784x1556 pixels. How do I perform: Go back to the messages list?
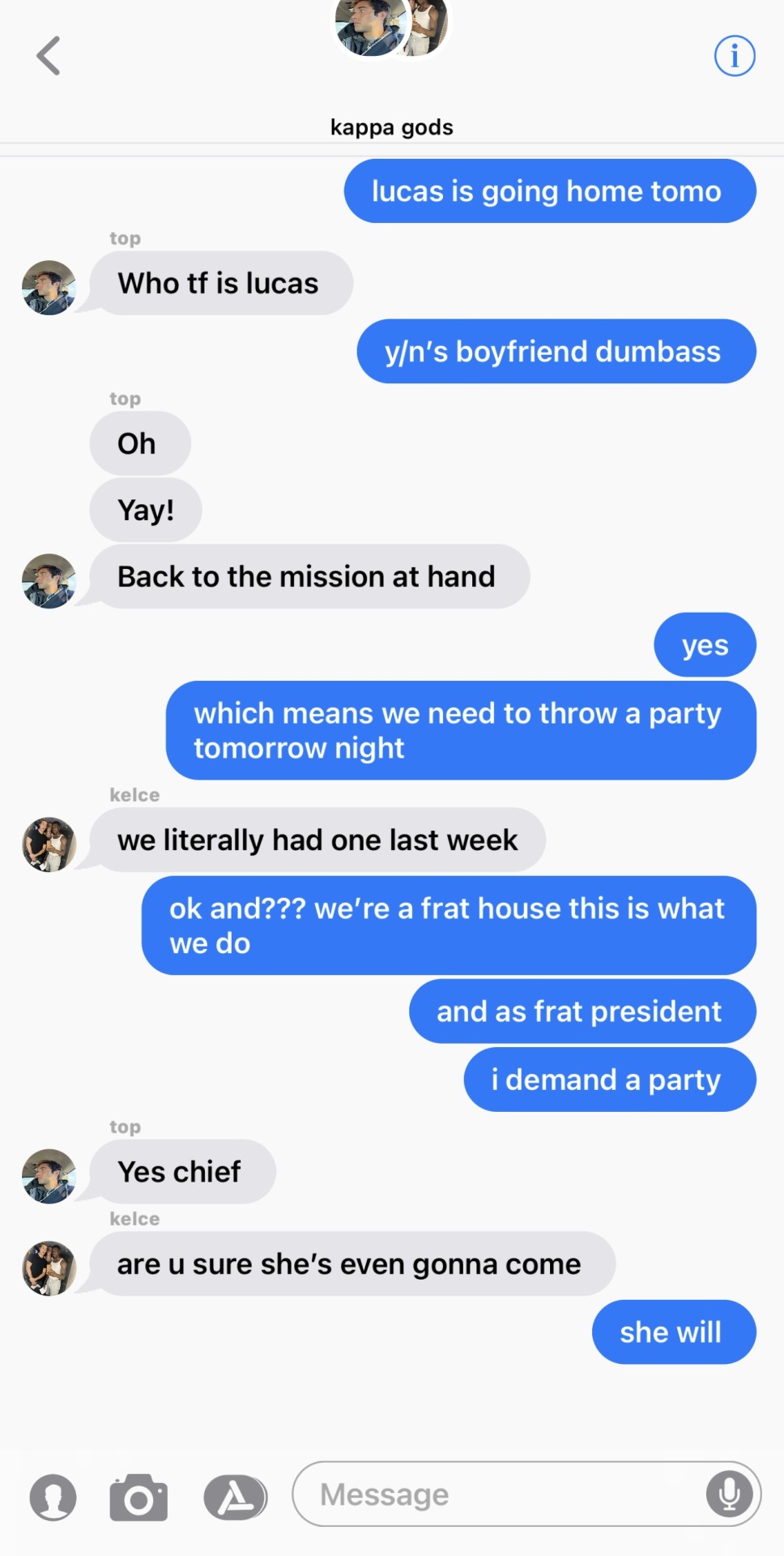pos(49,56)
